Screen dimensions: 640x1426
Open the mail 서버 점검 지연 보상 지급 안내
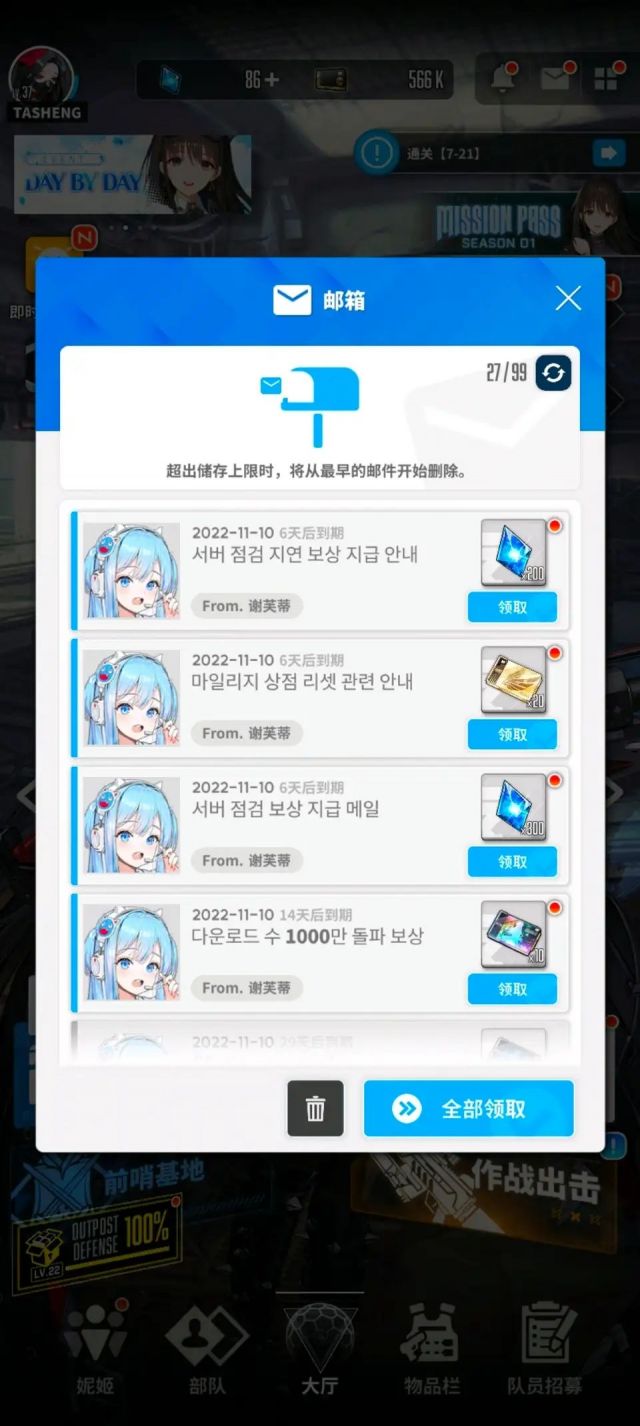tap(320, 570)
